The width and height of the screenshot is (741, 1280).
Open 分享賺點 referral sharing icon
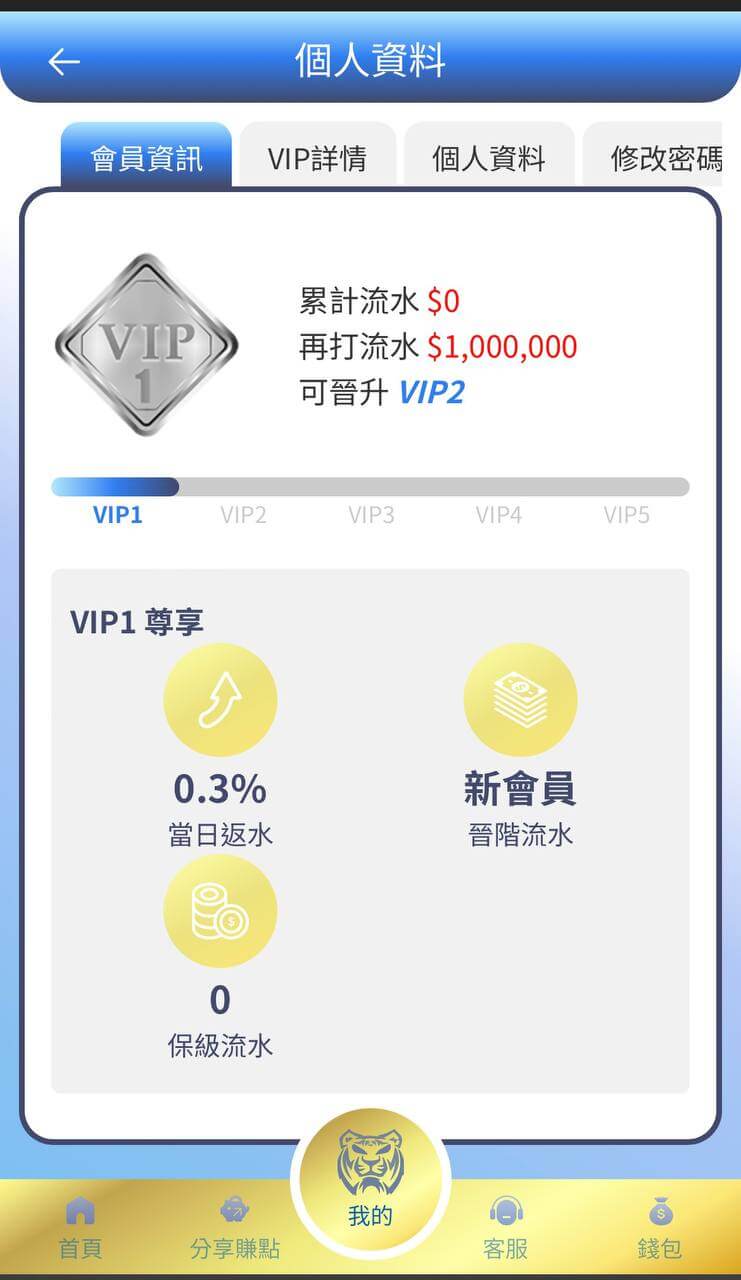235,1207
